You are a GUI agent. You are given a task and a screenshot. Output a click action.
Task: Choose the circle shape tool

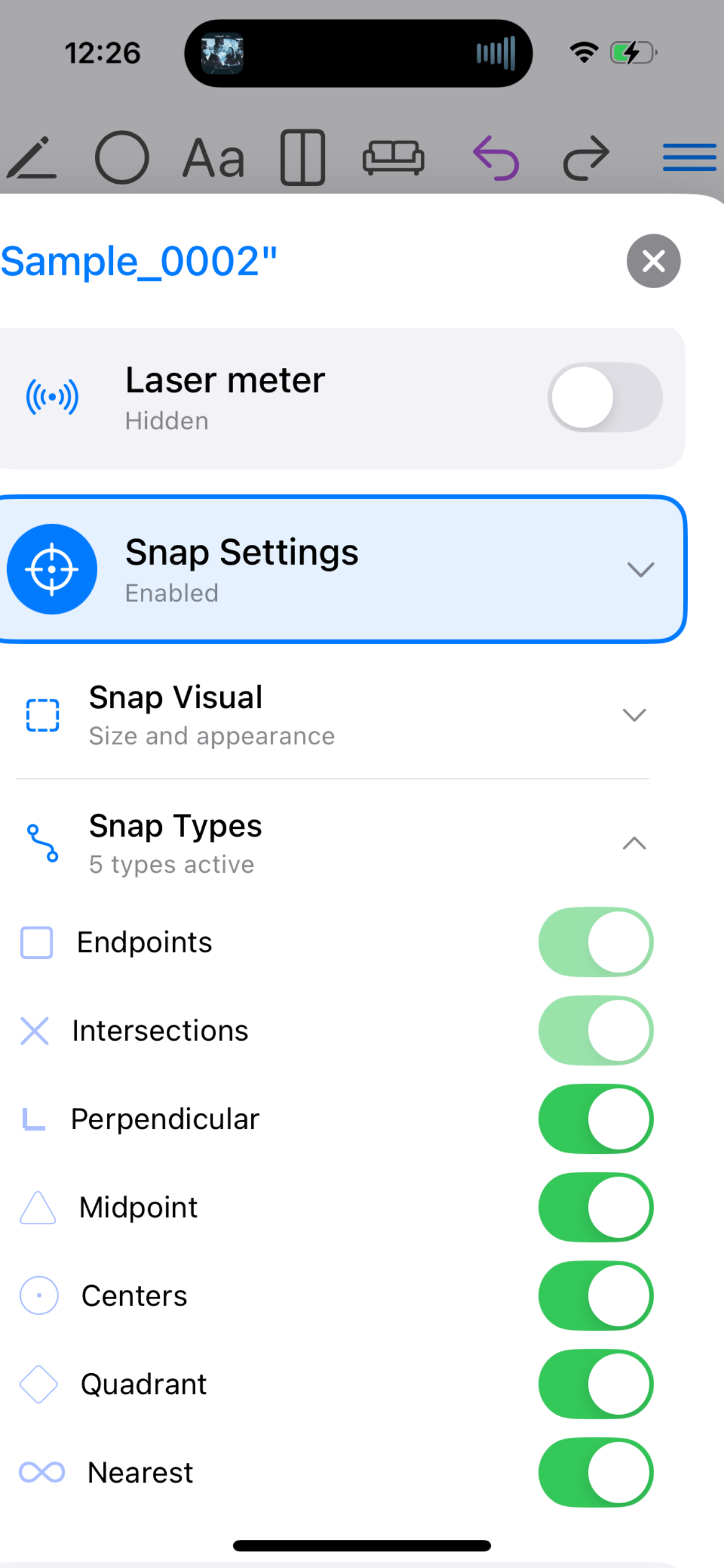[122, 157]
